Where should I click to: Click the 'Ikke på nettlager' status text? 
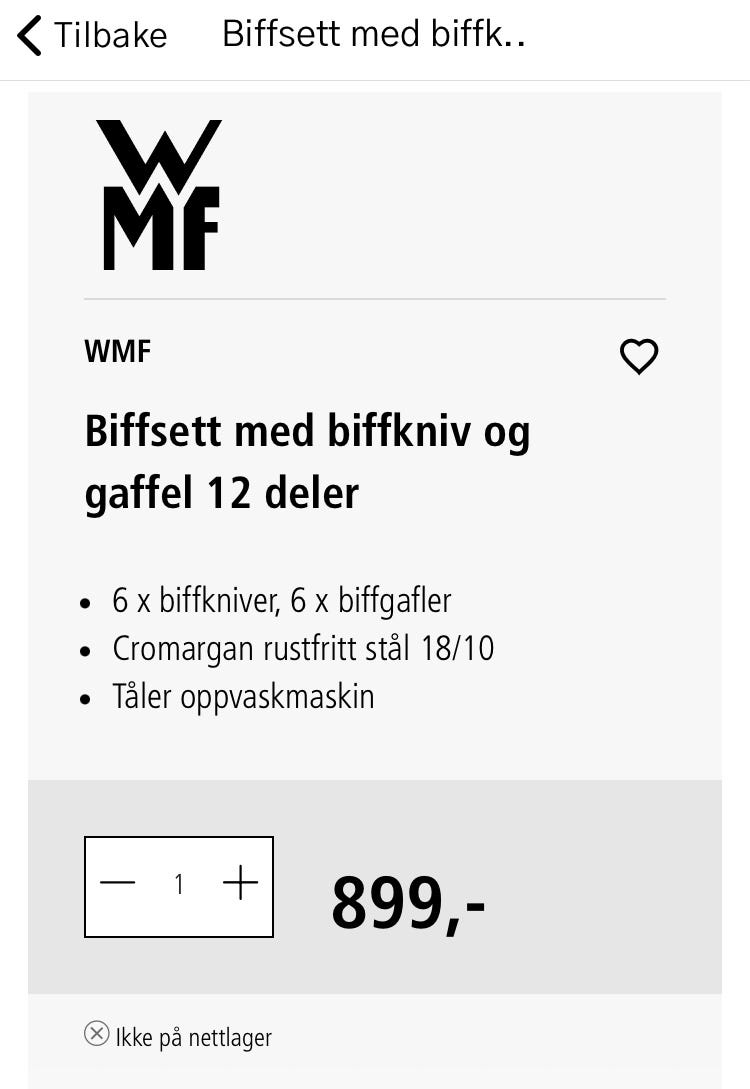(x=192, y=1037)
